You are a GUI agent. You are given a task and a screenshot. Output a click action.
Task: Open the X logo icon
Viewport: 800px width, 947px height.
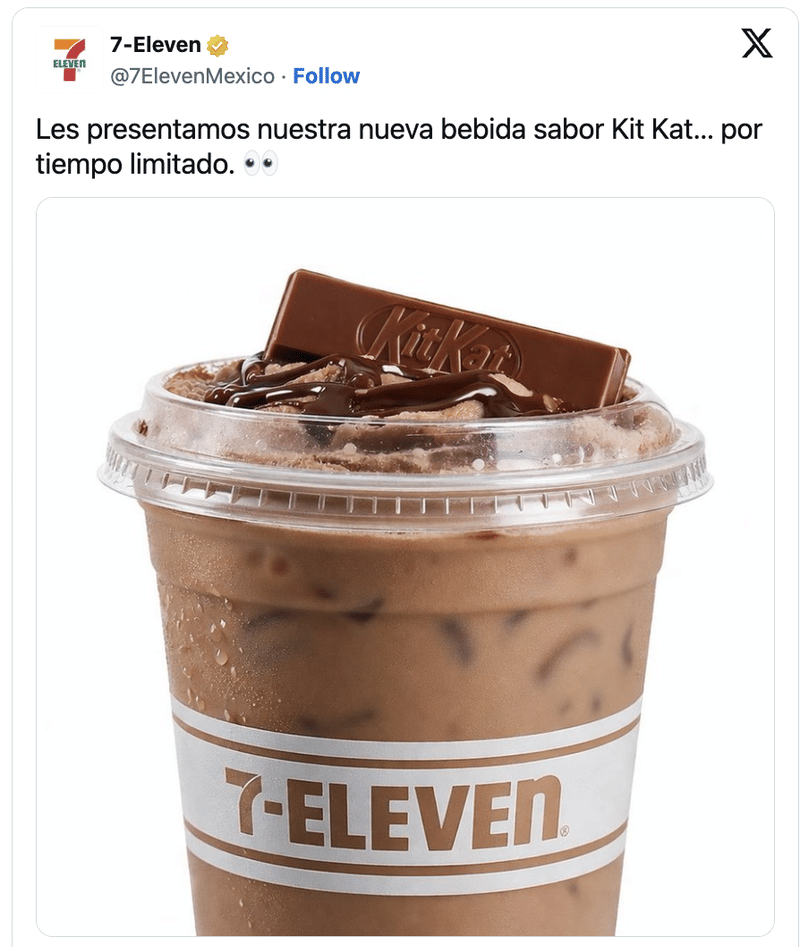[x=757, y=44]
